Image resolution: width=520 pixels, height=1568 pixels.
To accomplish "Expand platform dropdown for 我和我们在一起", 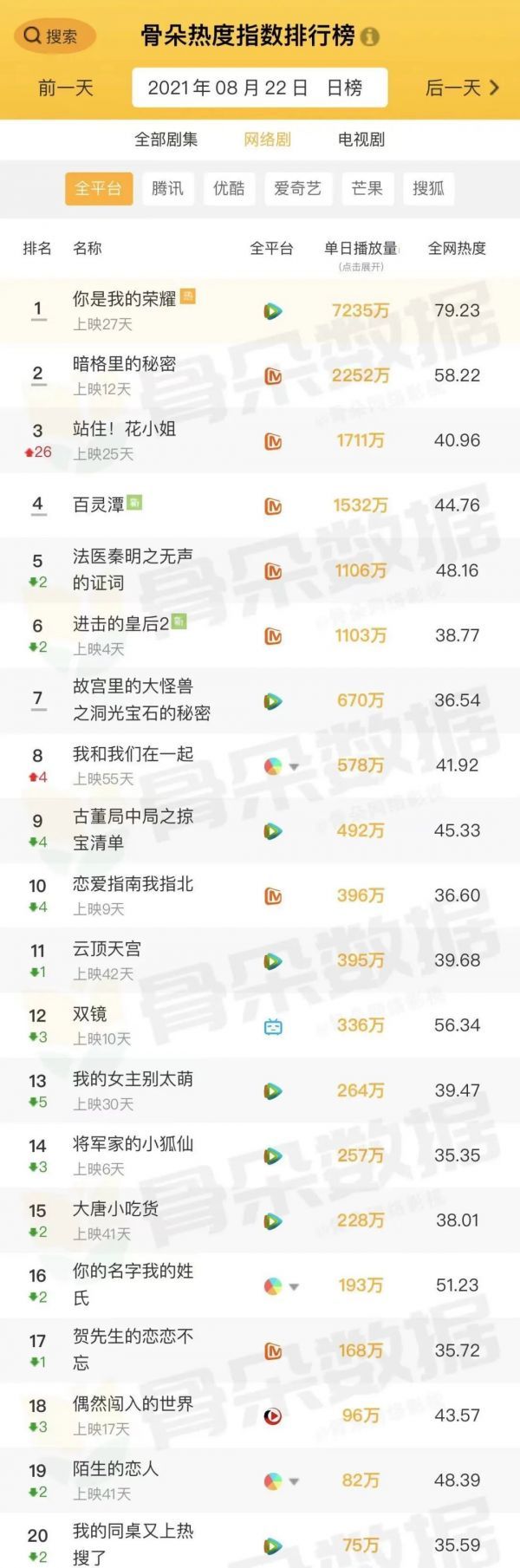I will [294, 766].
